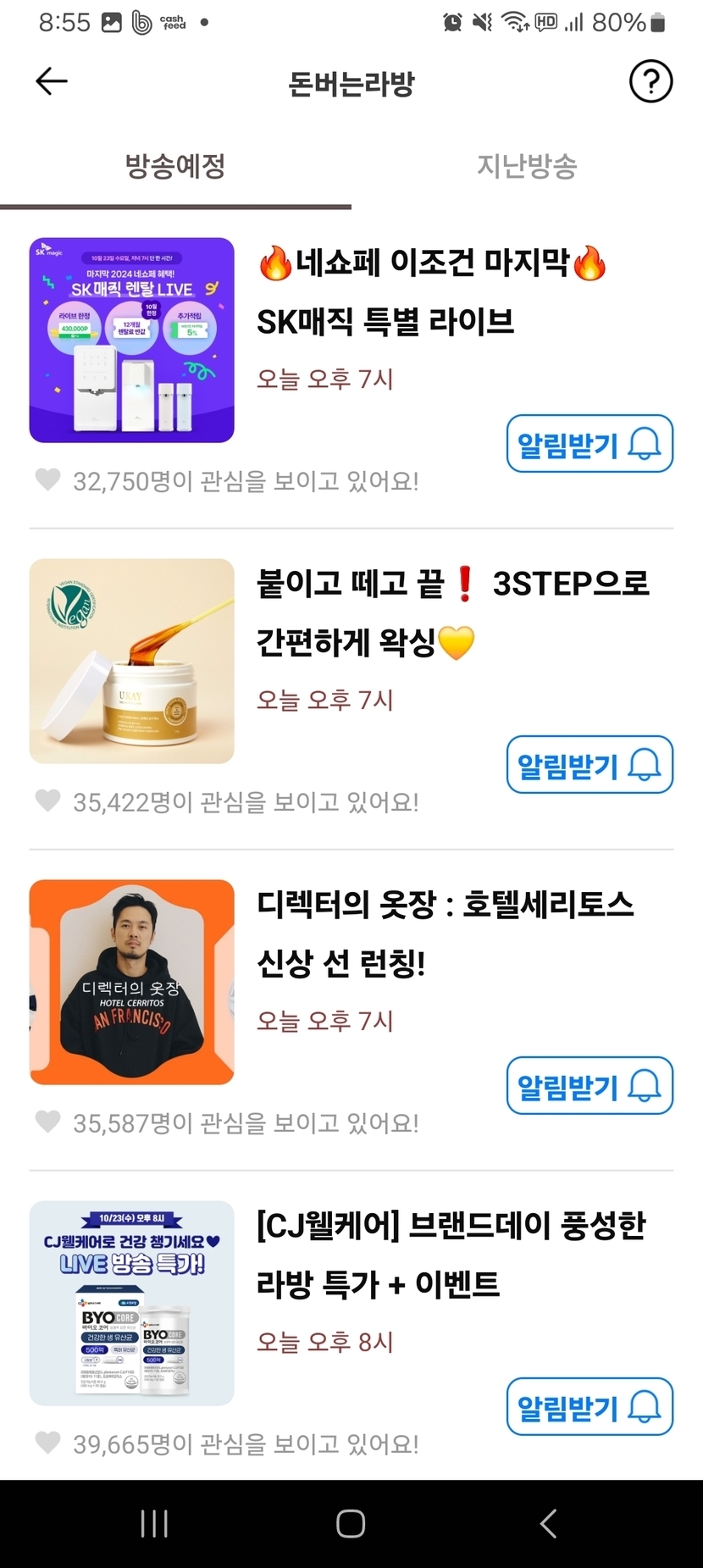View the URAY wax jar broadcast image
This screenshot has height=1568, width=703.
[132, 661]
